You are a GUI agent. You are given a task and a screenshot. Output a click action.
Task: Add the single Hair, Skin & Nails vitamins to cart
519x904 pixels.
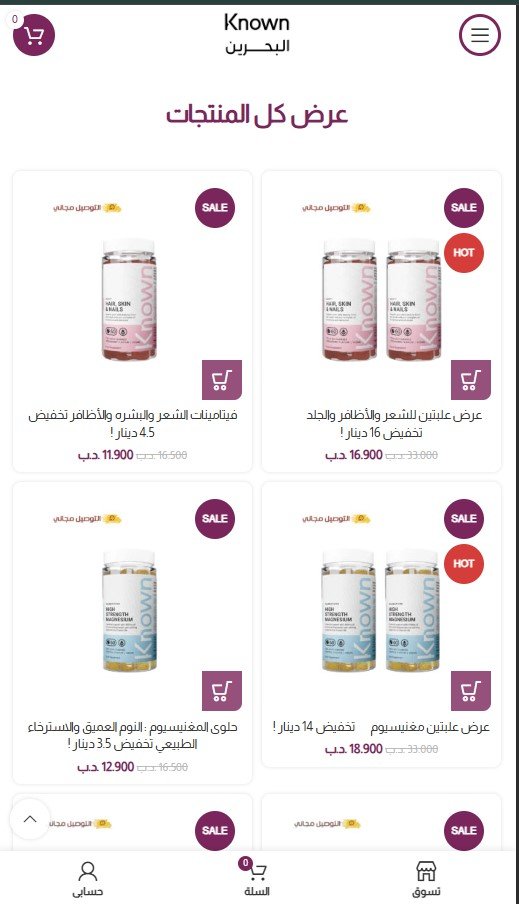(221, 380)
